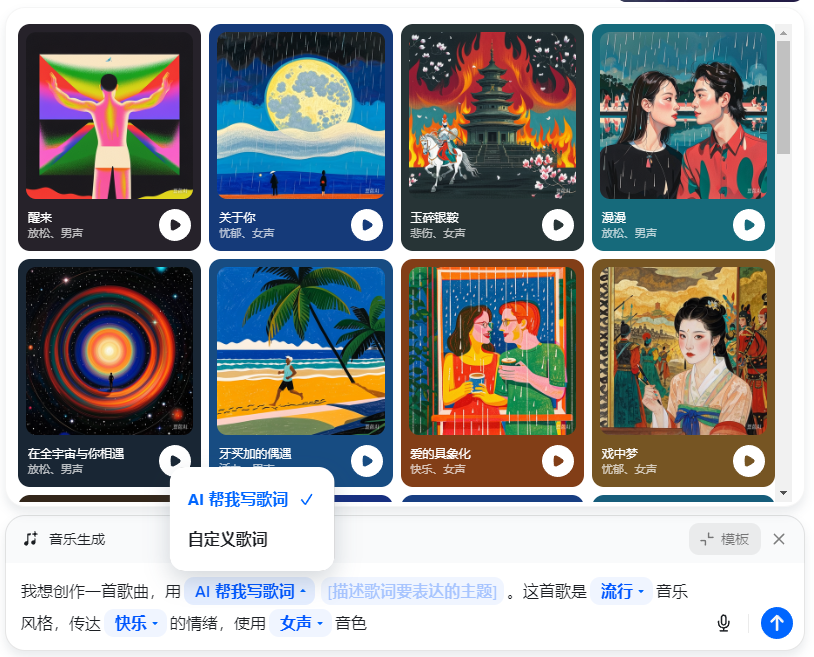Send the music generation prompt

click(777, 623)
